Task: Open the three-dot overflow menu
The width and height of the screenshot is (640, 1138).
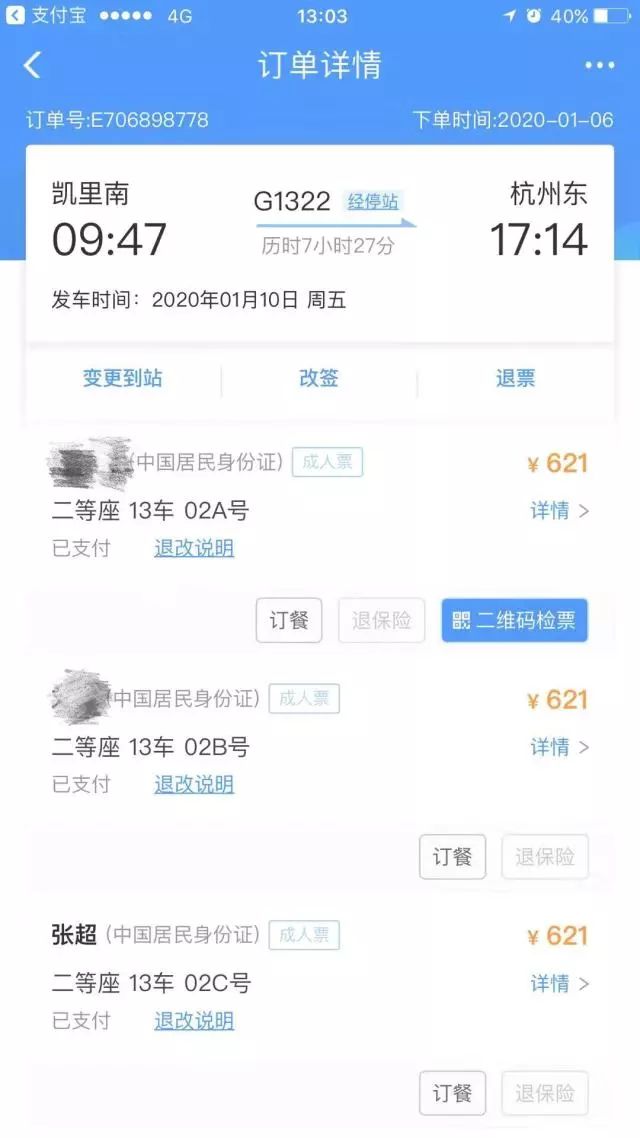Action: [599, 65]
